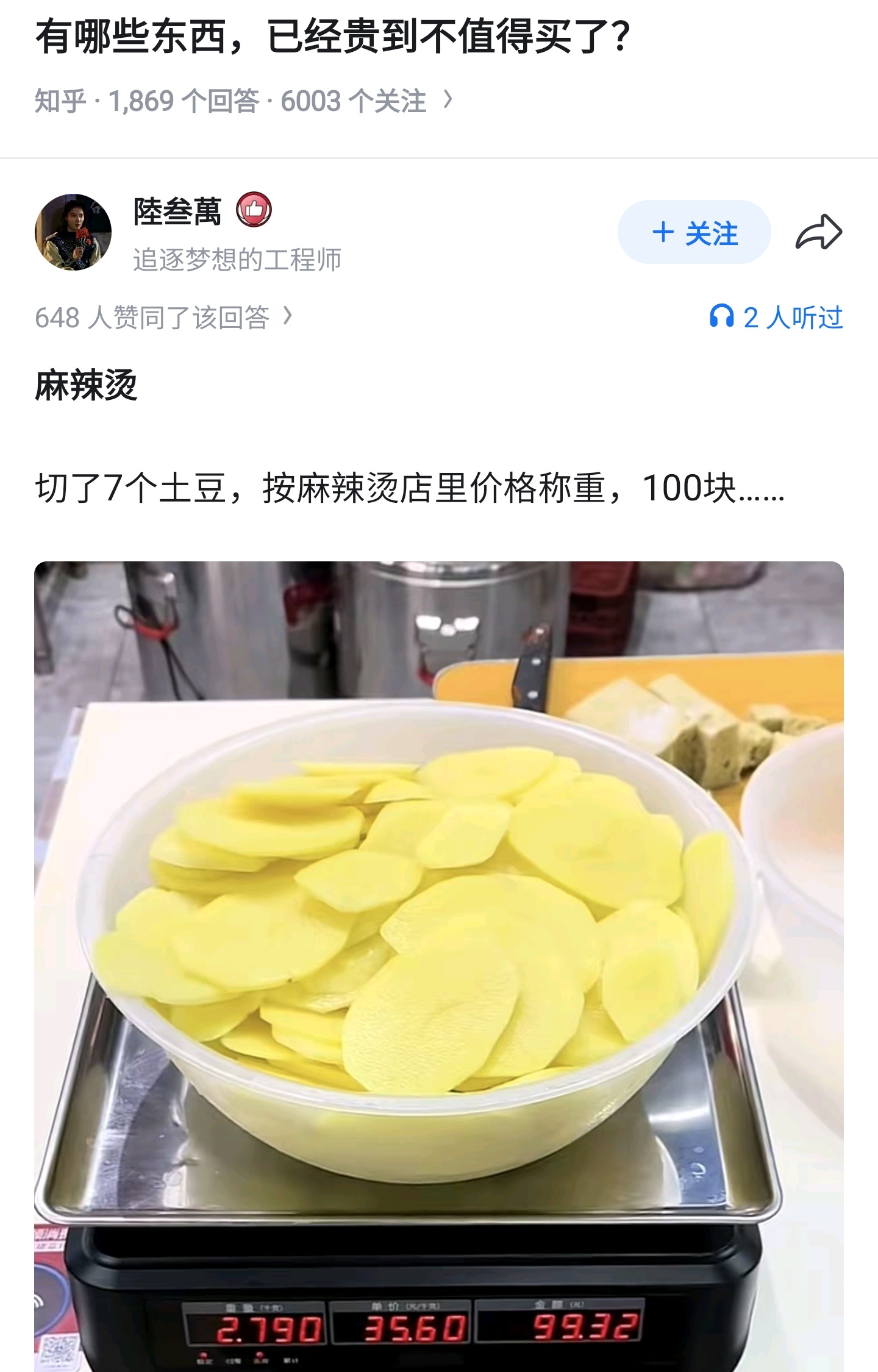The width and height of the screenshot is (878, 1372).
Task: Play the potato bowl video thumbnail
Action: coord(439,914)
